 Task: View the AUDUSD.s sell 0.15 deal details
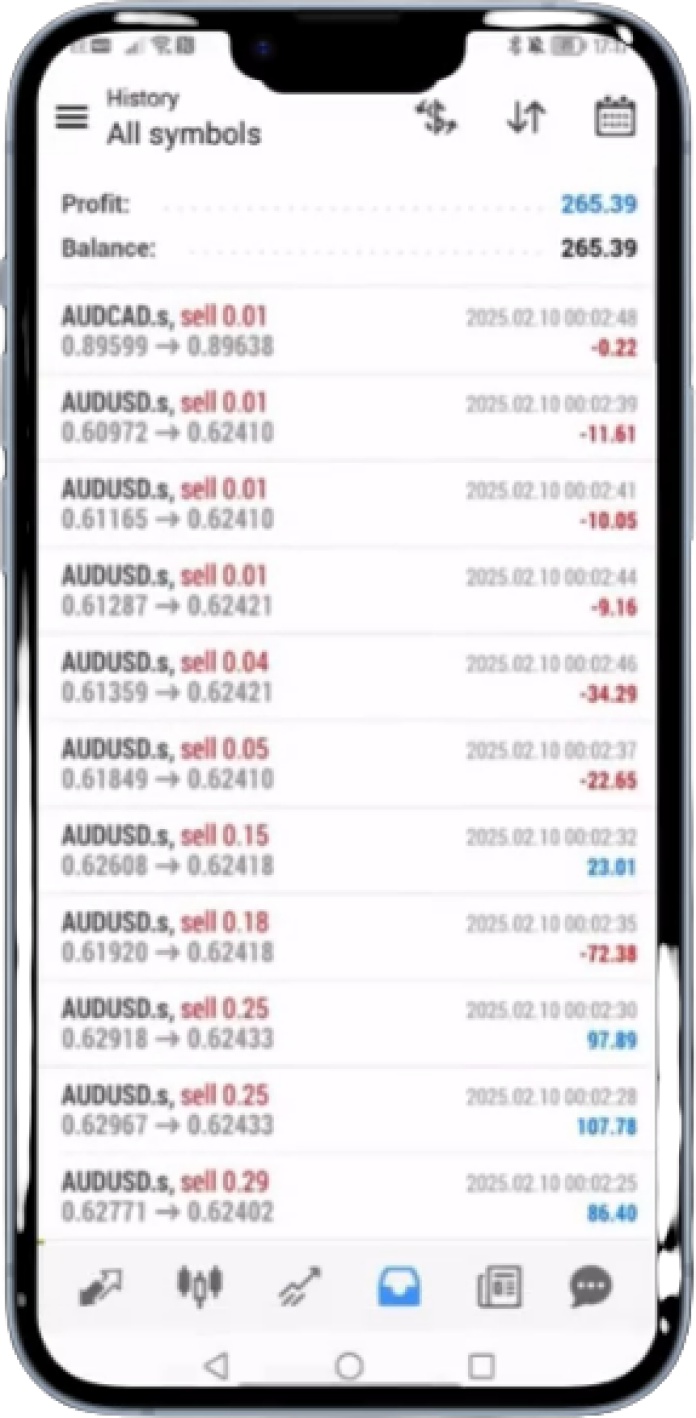click(x=348, y=850)
